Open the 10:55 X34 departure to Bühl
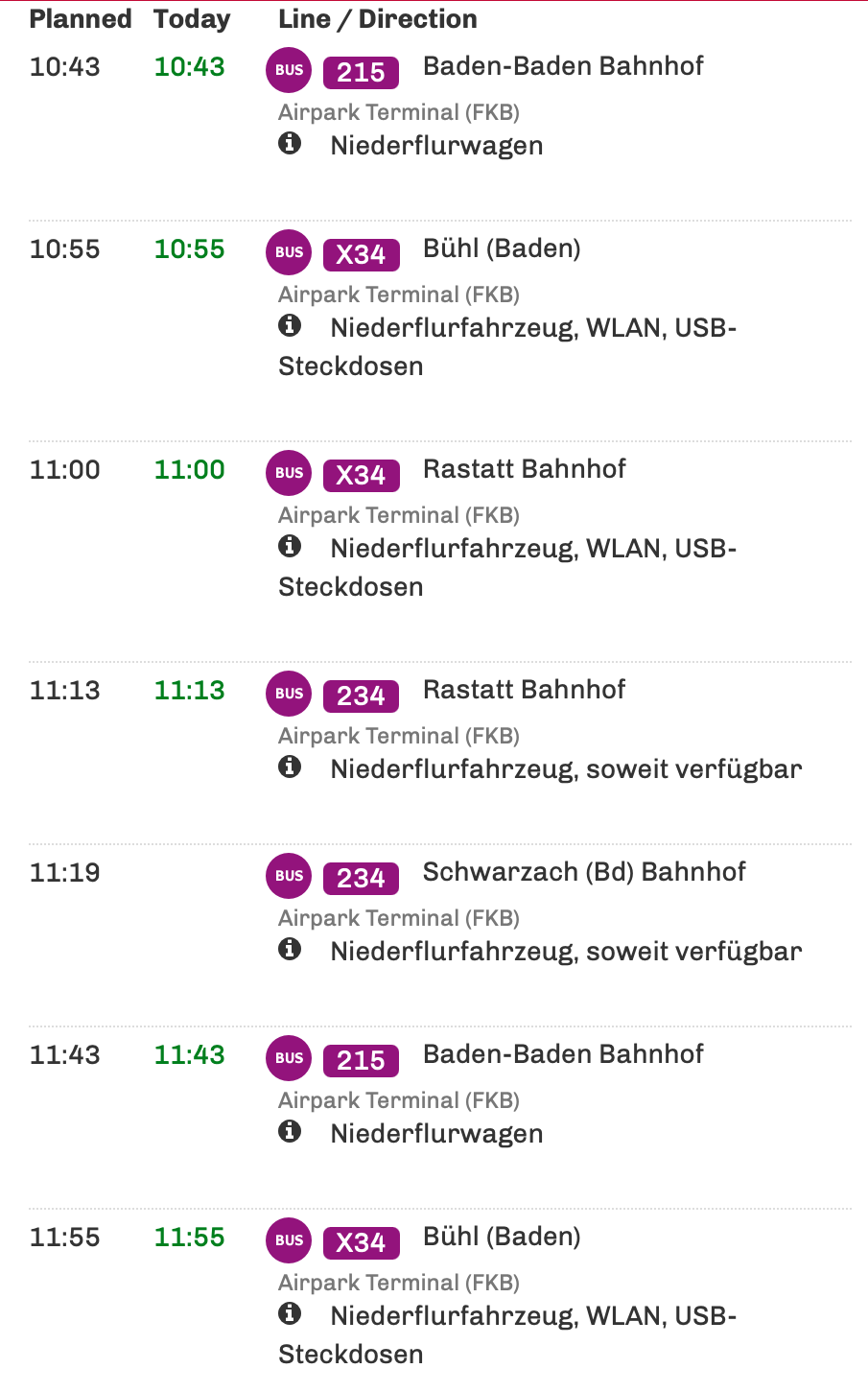The height and width of the screenshot is (1392, 868). point(501,249)
